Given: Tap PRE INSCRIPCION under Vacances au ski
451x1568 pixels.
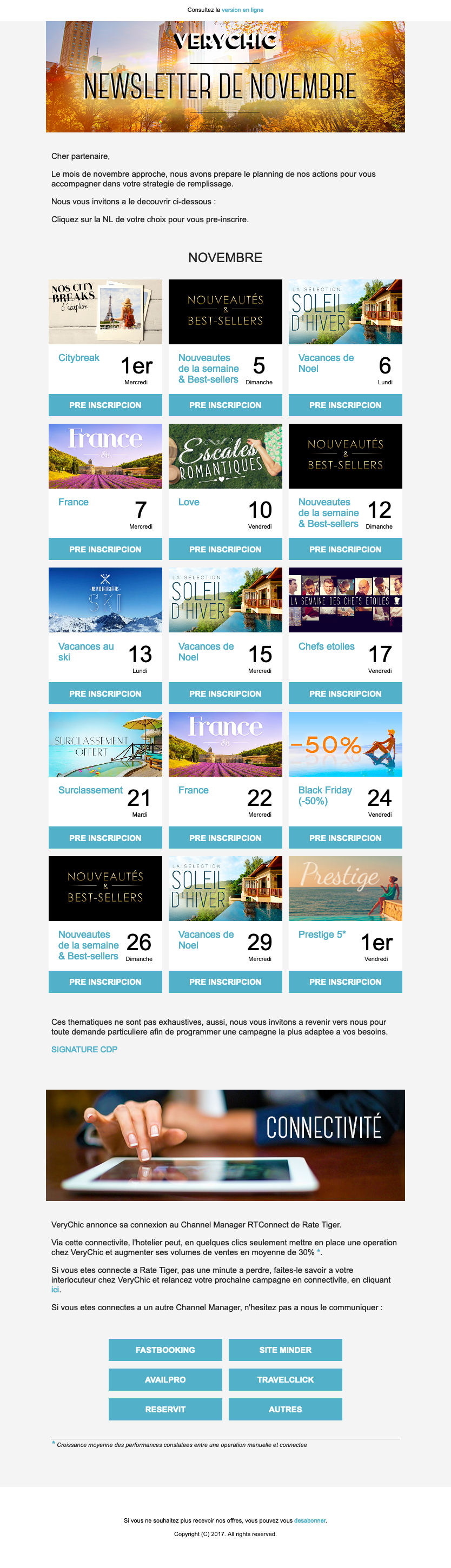Looking at the screenshot, I should [105, 693].
